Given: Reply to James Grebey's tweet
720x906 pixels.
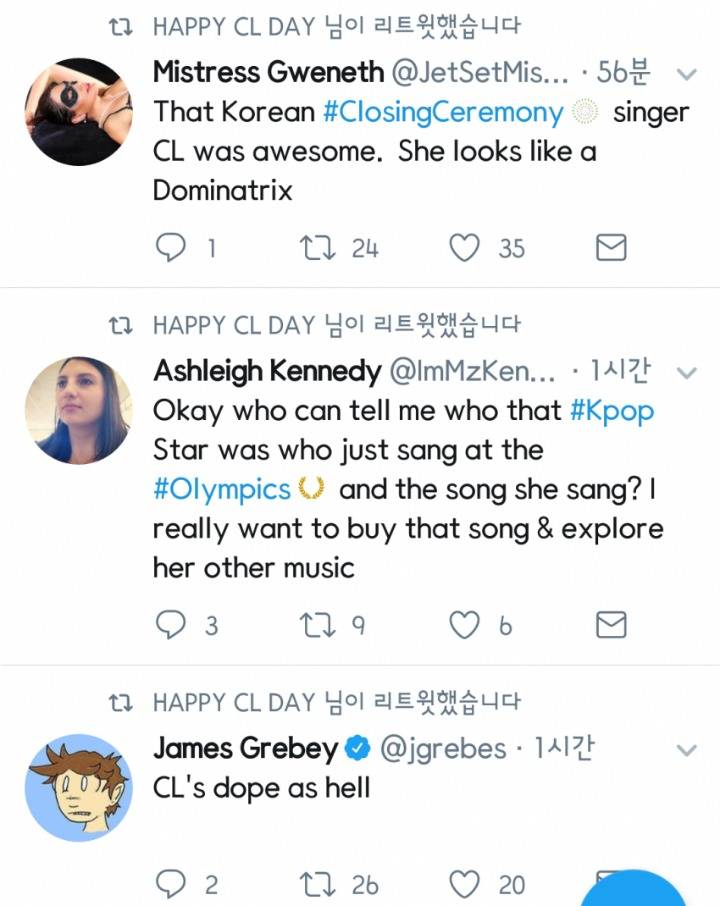Looking at the screenshot, I should point(171,884).
